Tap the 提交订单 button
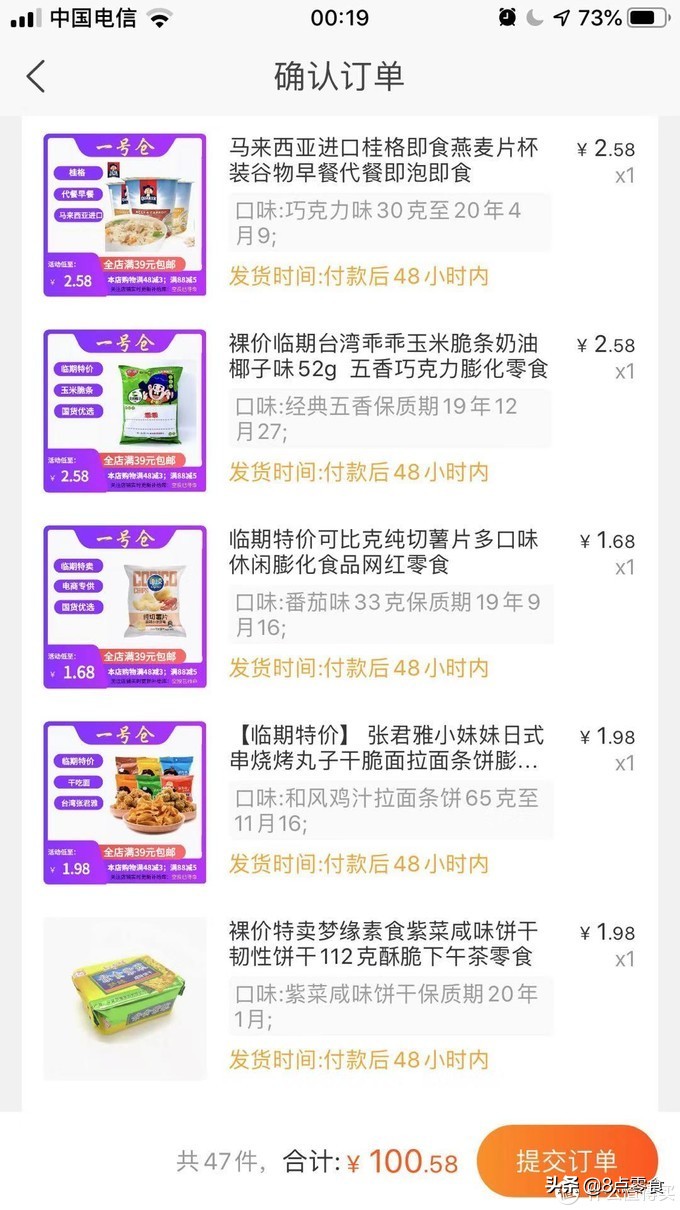 point(566,1161)
